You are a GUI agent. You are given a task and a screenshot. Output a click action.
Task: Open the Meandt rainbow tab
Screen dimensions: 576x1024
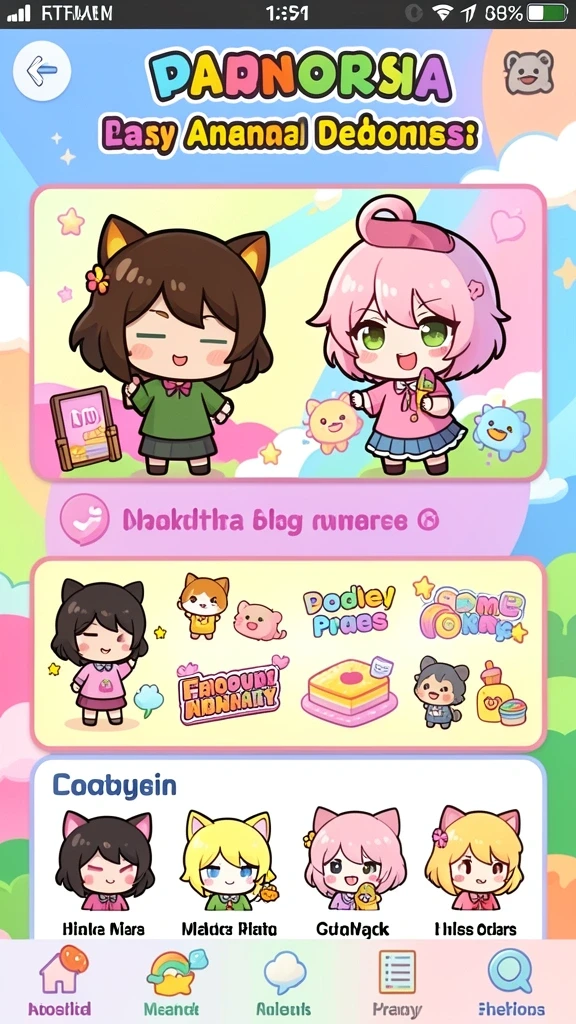click(174, 982)
